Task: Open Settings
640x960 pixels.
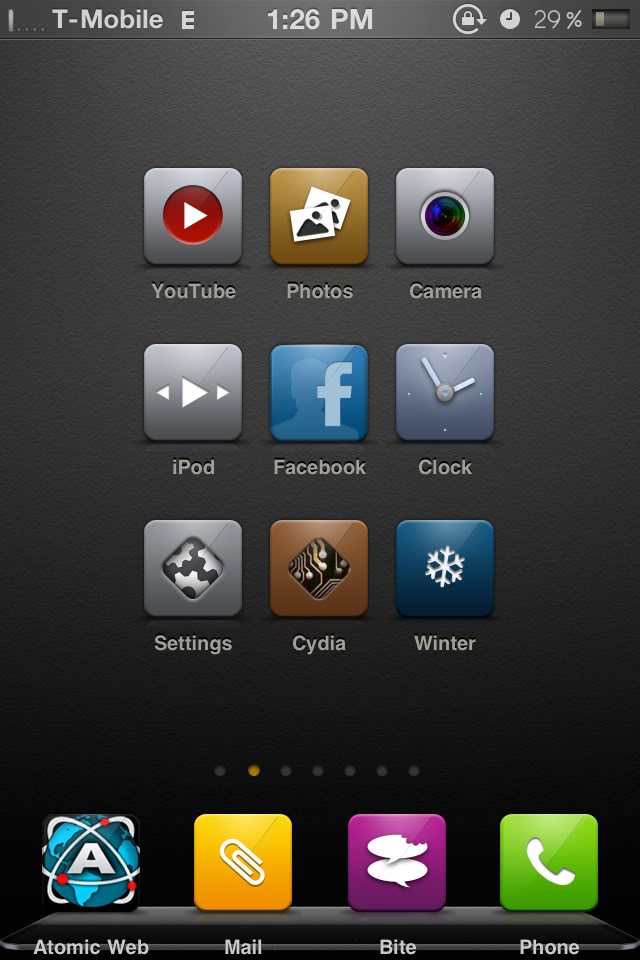Action: [193, 568]
